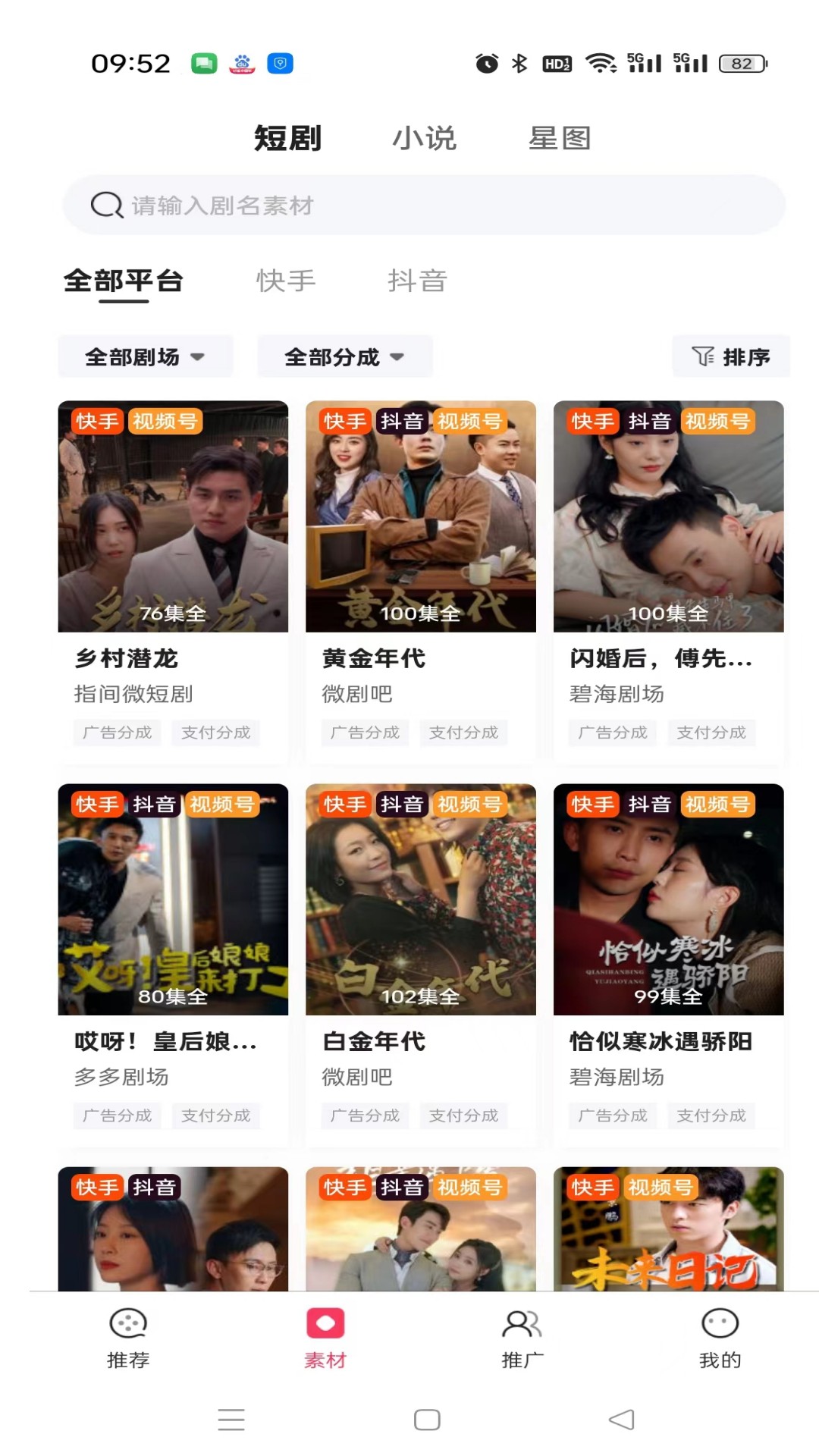Click the filter funnel icon beside 排序
819x1456 pixels.
click(x=703, y=356)
